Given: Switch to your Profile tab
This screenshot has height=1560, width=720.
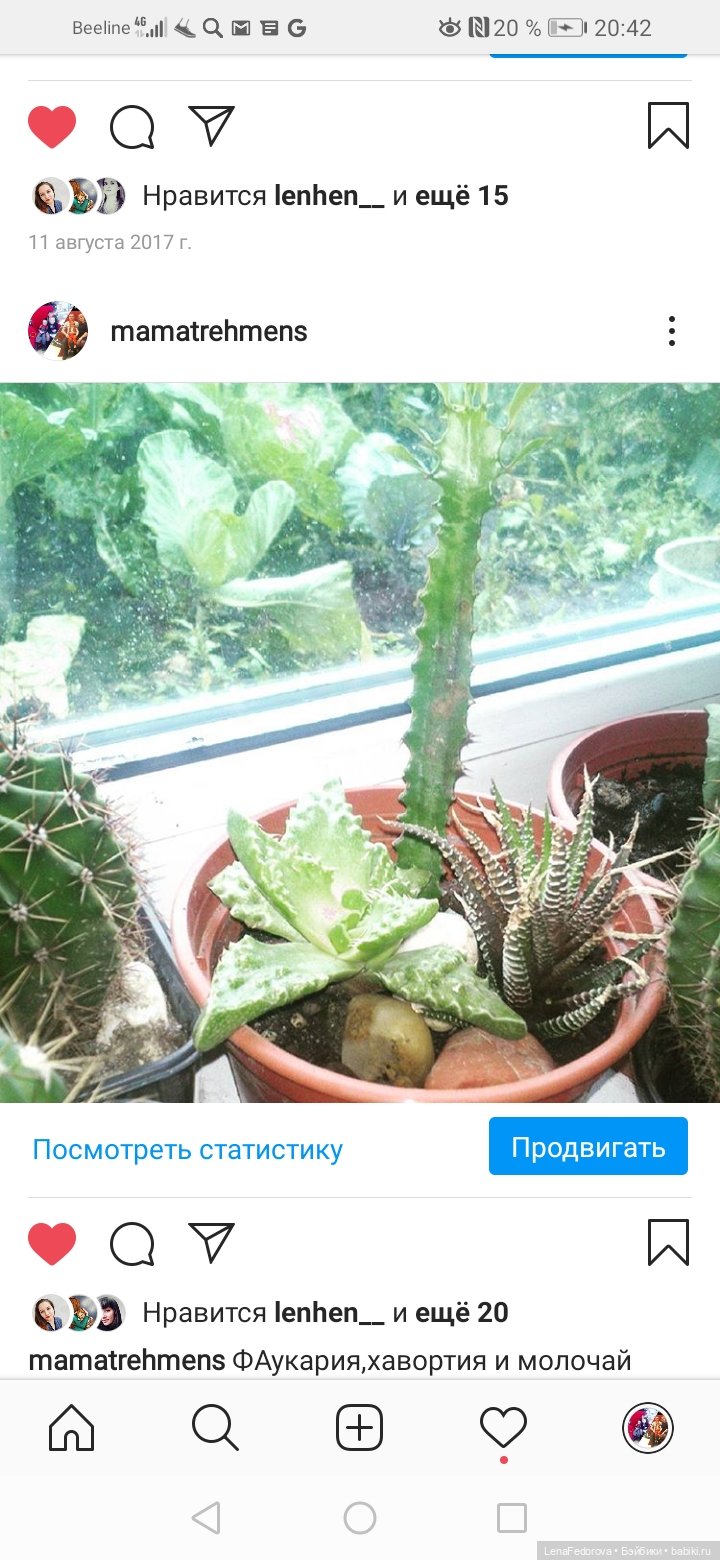Looking at the screenshot, I should 648,1427.
